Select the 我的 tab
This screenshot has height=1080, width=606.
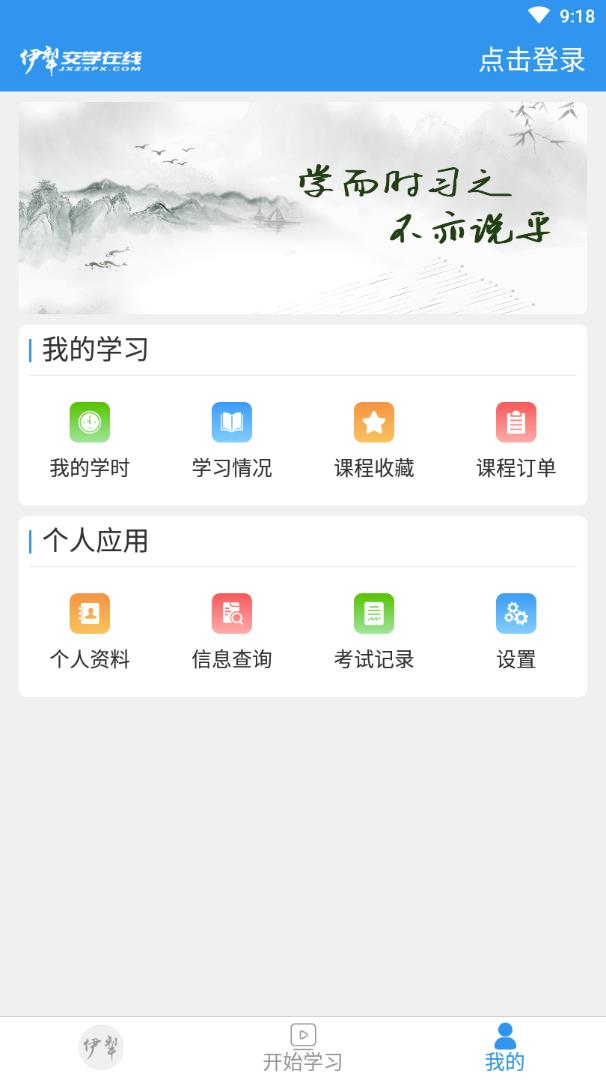[505, 1047]
